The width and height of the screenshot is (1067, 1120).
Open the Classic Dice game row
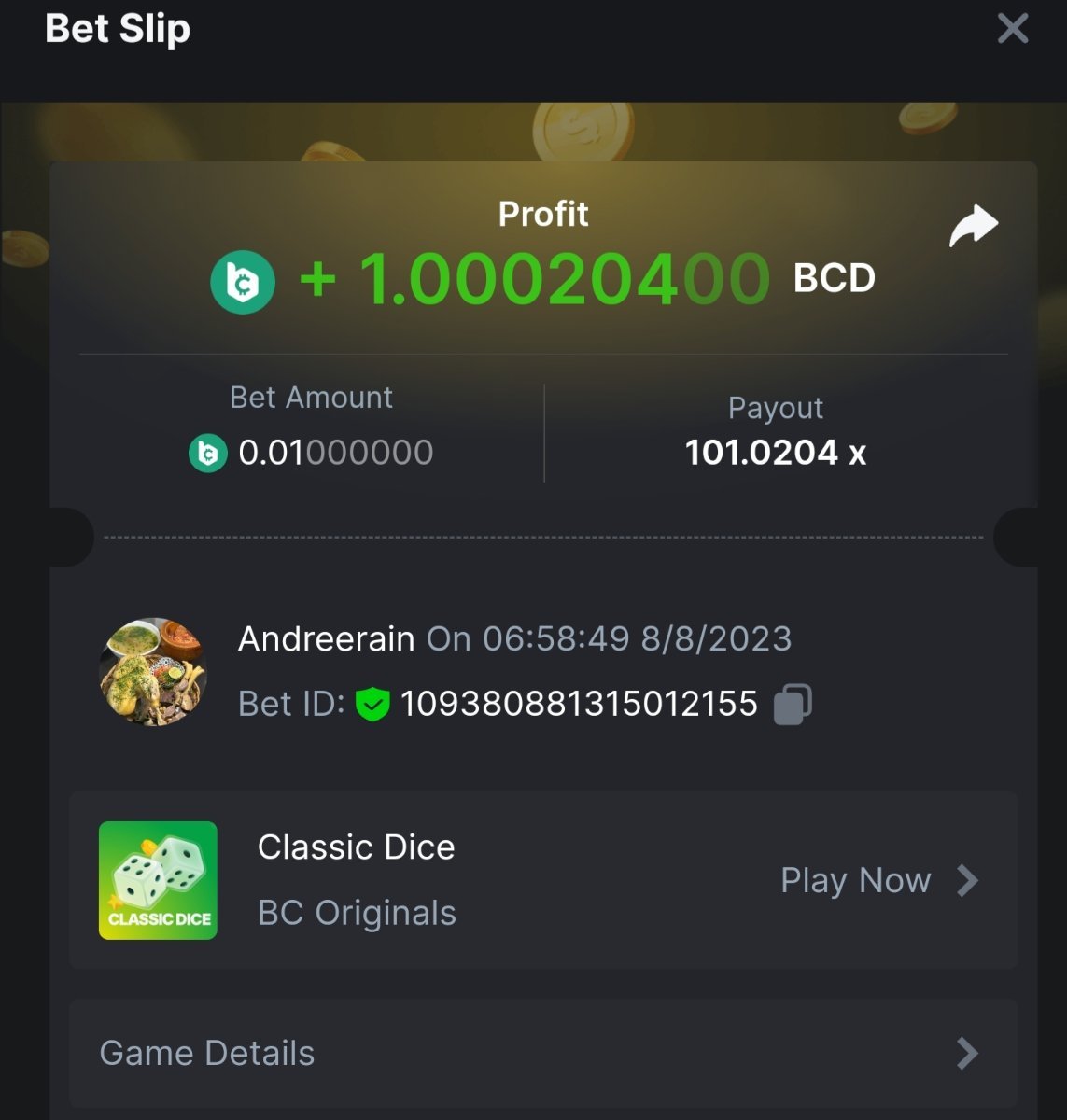coord(542,880)
